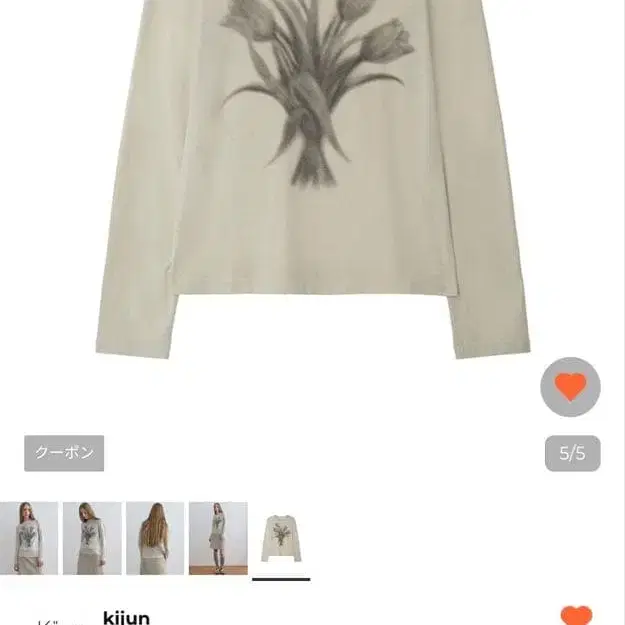This screenshot has width=625, height=625.
Task: View the thumbnail showing the model's back
Action: coord(155,538)
